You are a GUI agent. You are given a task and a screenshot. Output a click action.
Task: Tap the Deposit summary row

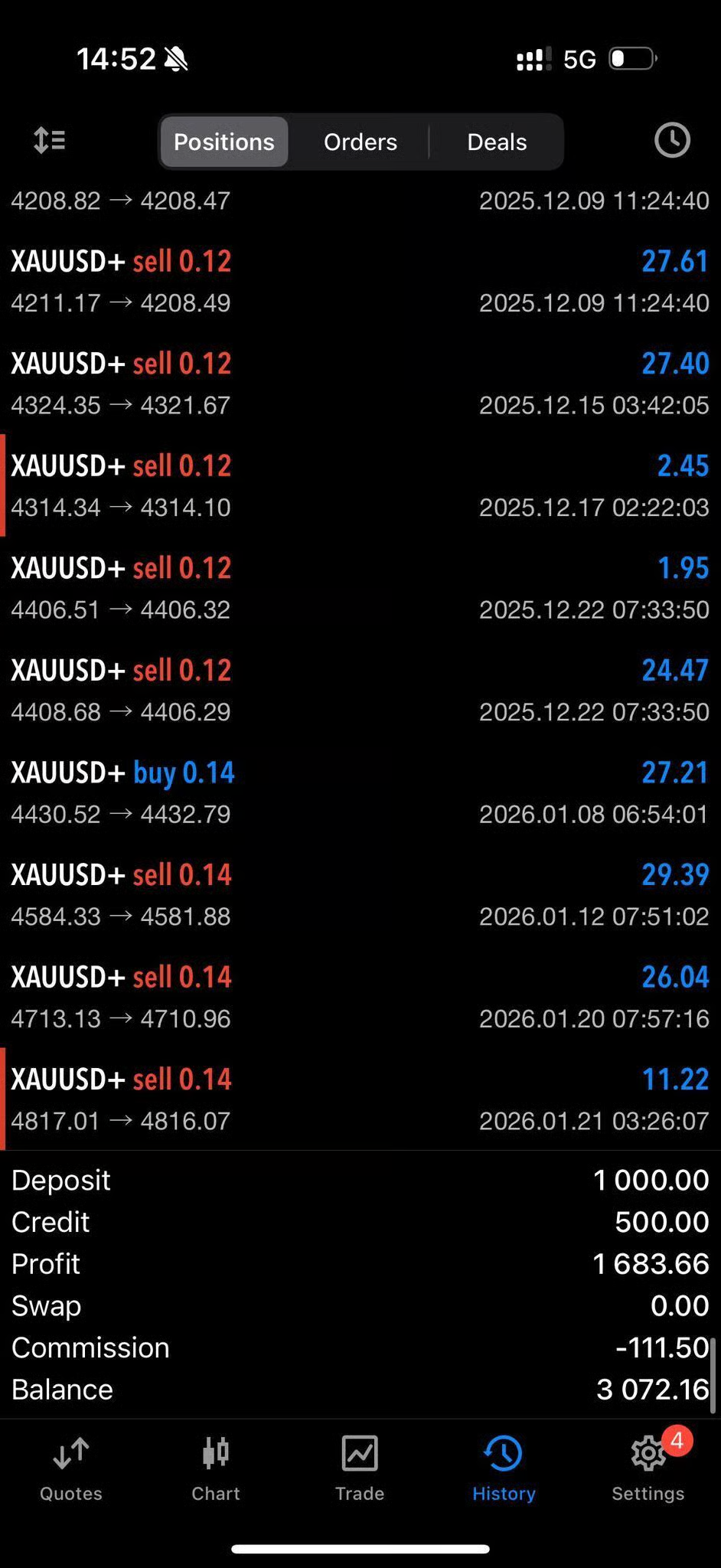click(x=360, y=1180)
